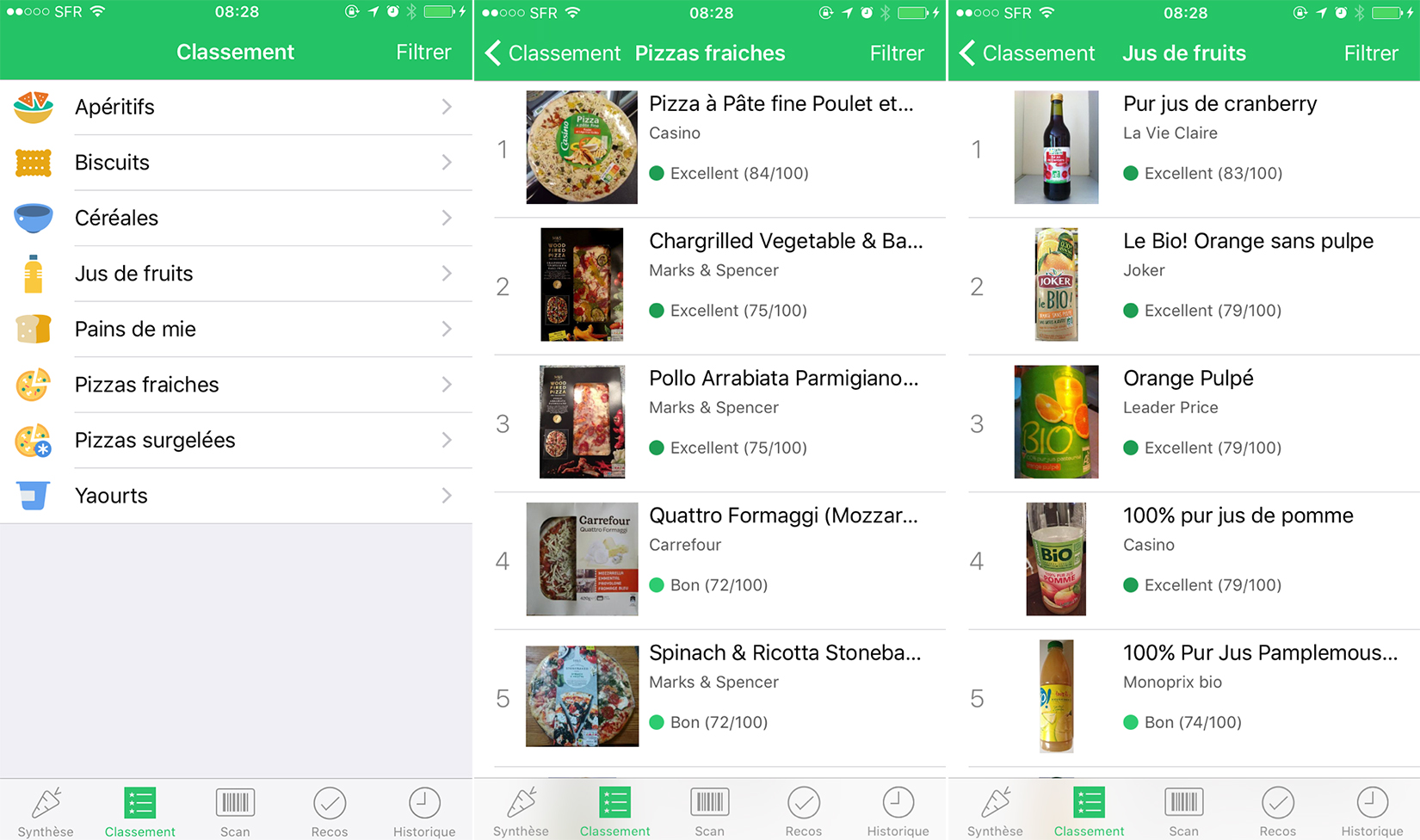Tap Filtrer on the Pizzas fraiches screen
This screenshot has height=840, width=1420.
point(896,53)
